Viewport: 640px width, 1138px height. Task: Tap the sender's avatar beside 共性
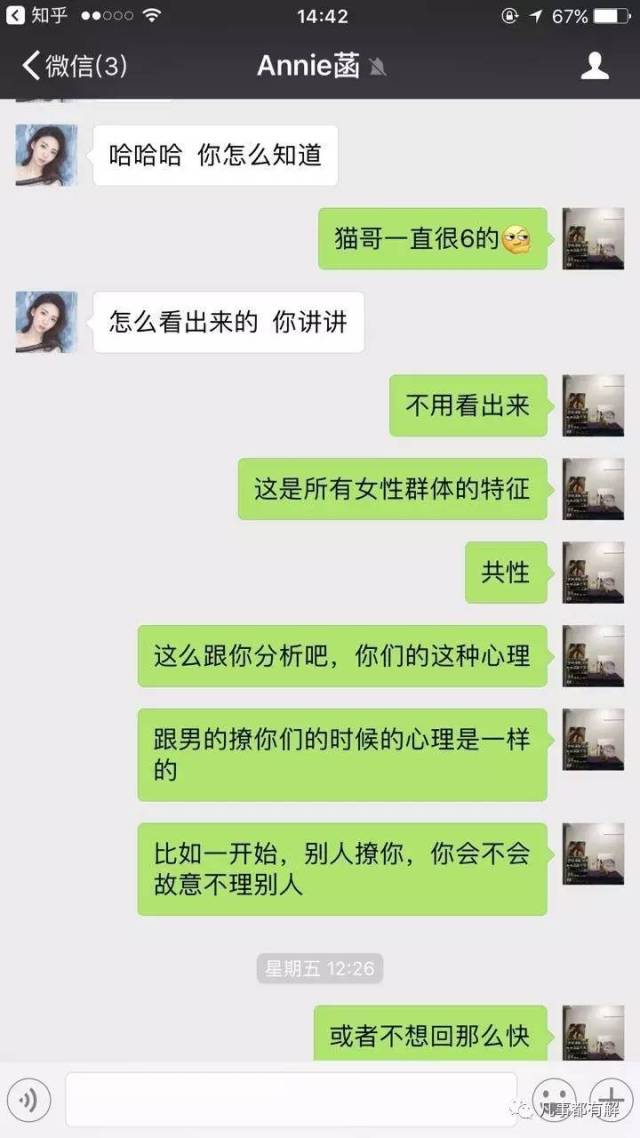pyautogui.click(x=594, y=572)
